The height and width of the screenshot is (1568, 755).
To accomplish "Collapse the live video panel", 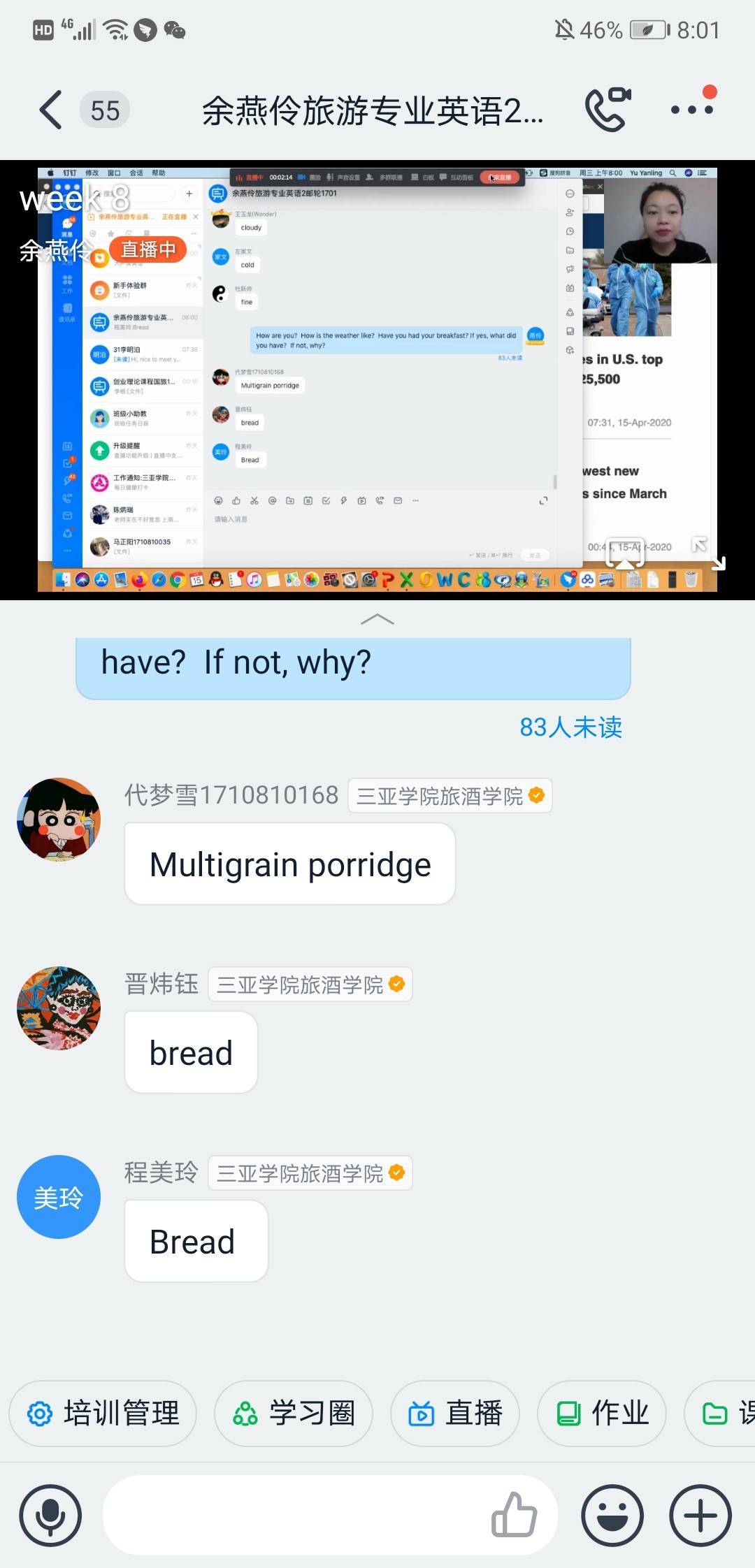I will (377, 620).
